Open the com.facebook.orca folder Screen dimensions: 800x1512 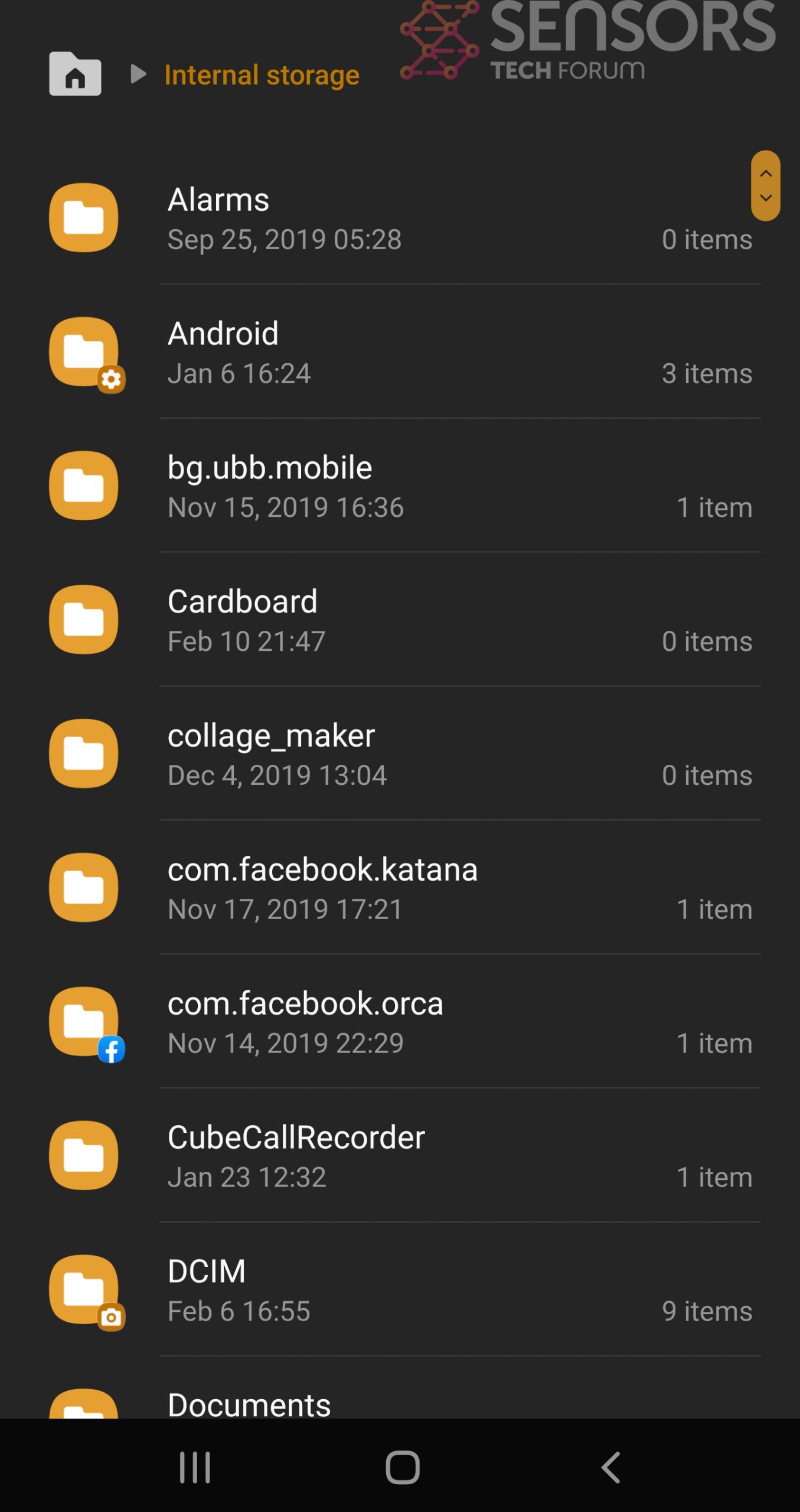(x=400, y=1022)
